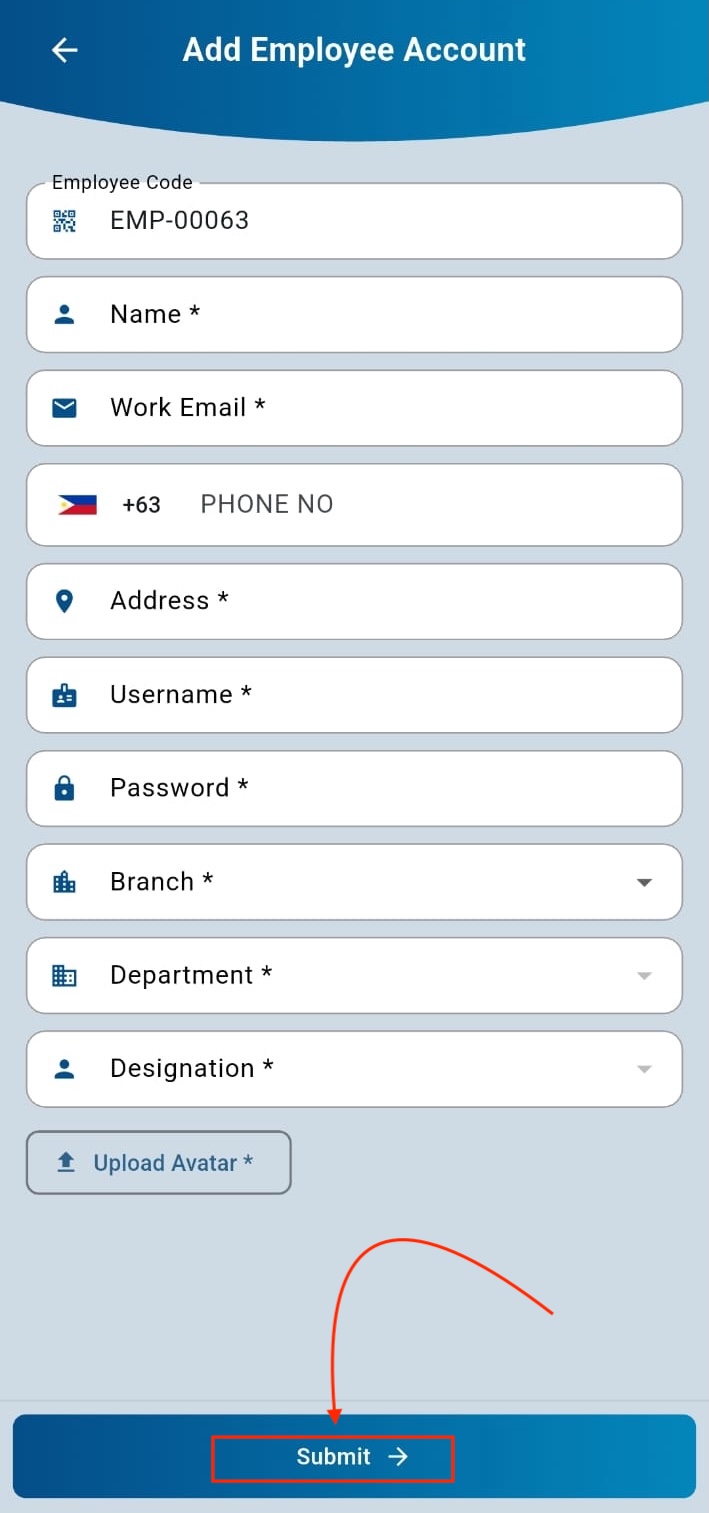Viewport: 709px width, 1513px height.
Task: Focus the Work Email field
Action: pyautogui.click(x=380, y=408)
